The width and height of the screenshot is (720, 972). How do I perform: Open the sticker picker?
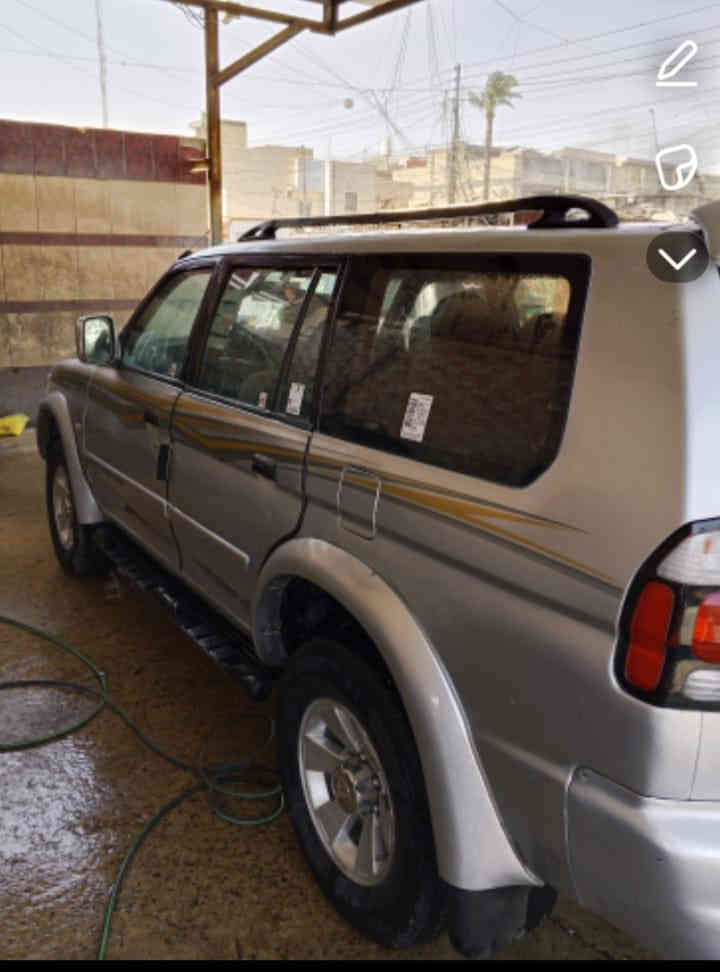coord(677,166)
